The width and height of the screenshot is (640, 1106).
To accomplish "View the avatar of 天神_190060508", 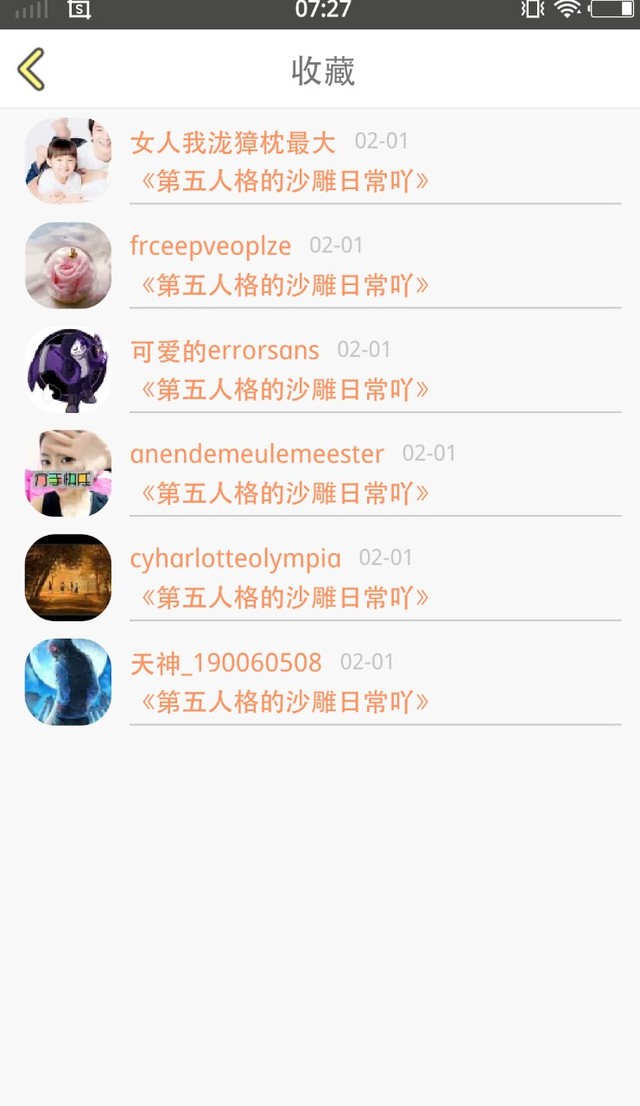I will pyautogui.click(x=68, y=681).
